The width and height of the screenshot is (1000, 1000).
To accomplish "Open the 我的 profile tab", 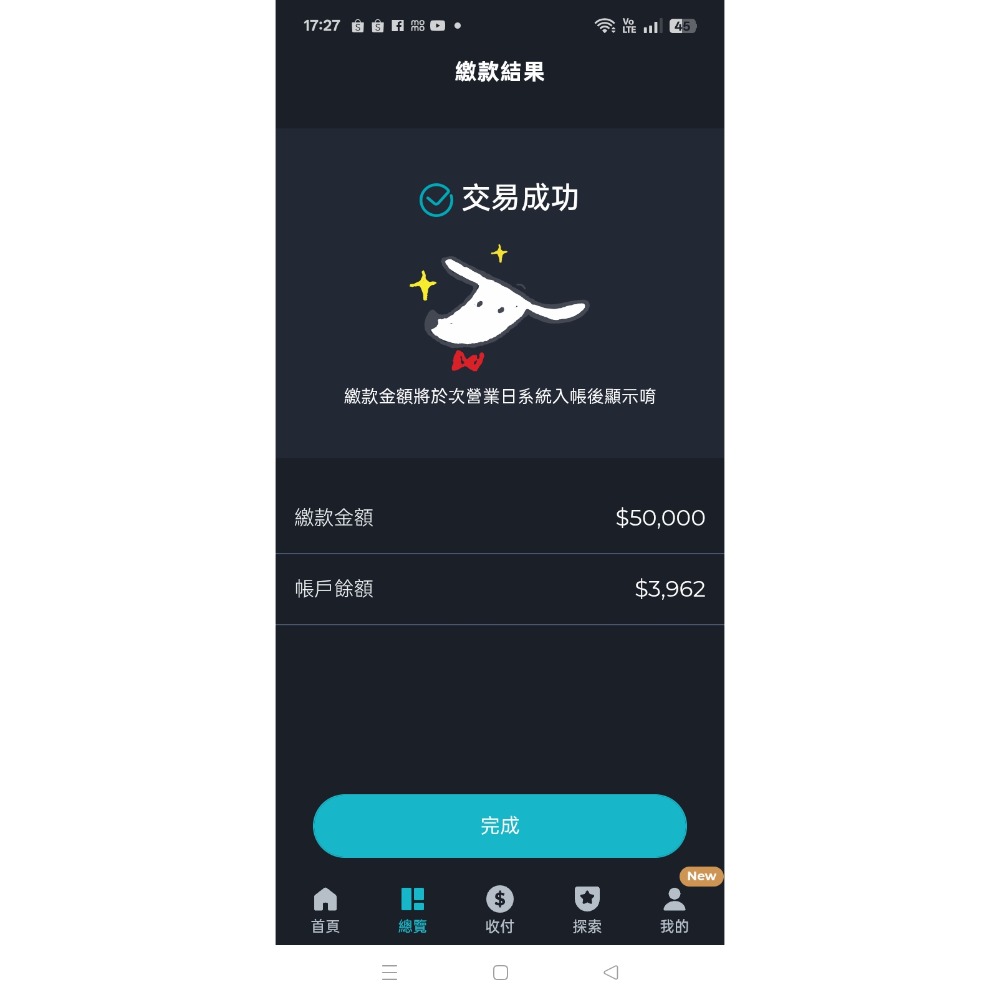I will (674, 910).
